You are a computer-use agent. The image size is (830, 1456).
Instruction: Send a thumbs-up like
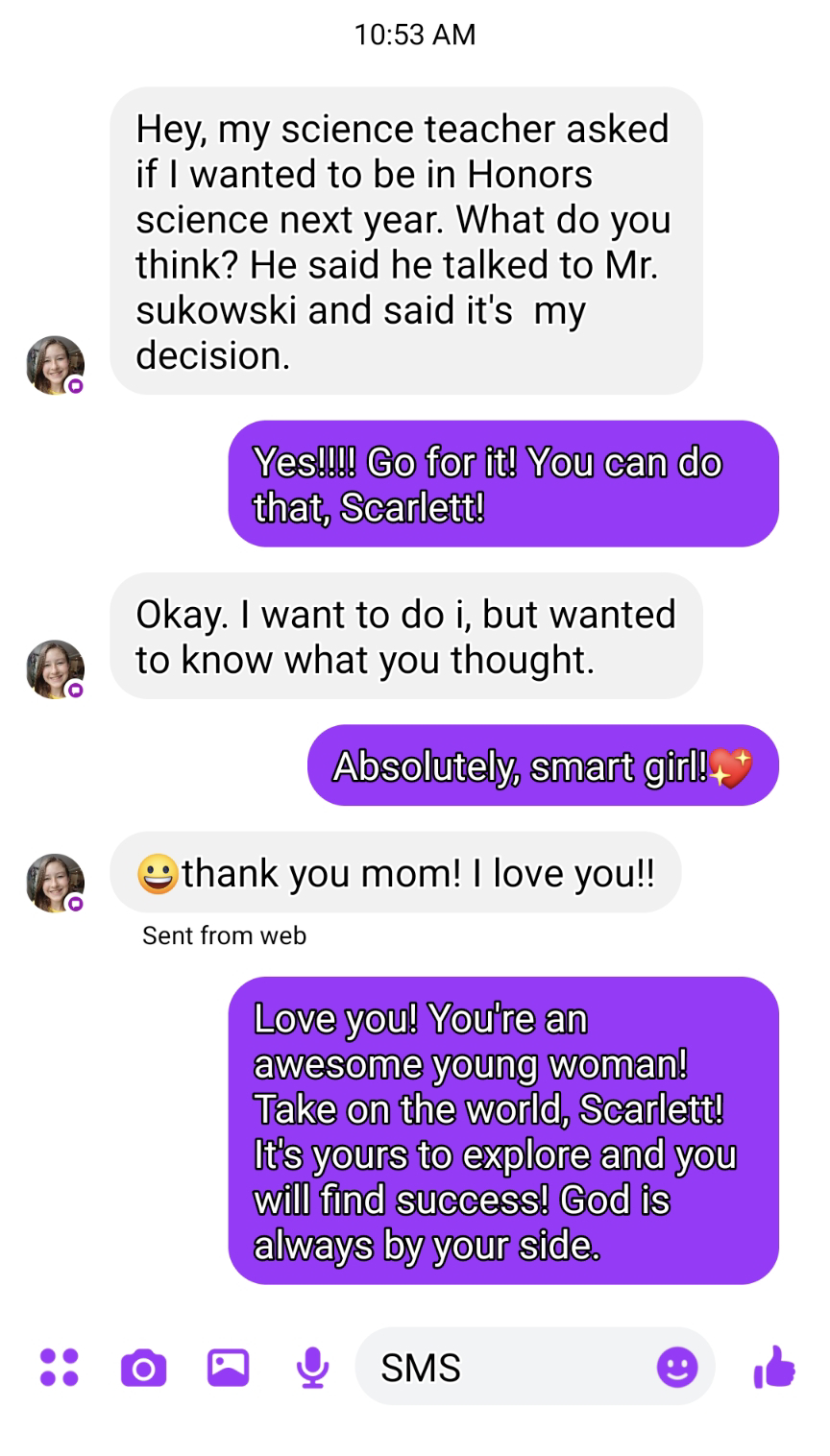[774, 1366]
